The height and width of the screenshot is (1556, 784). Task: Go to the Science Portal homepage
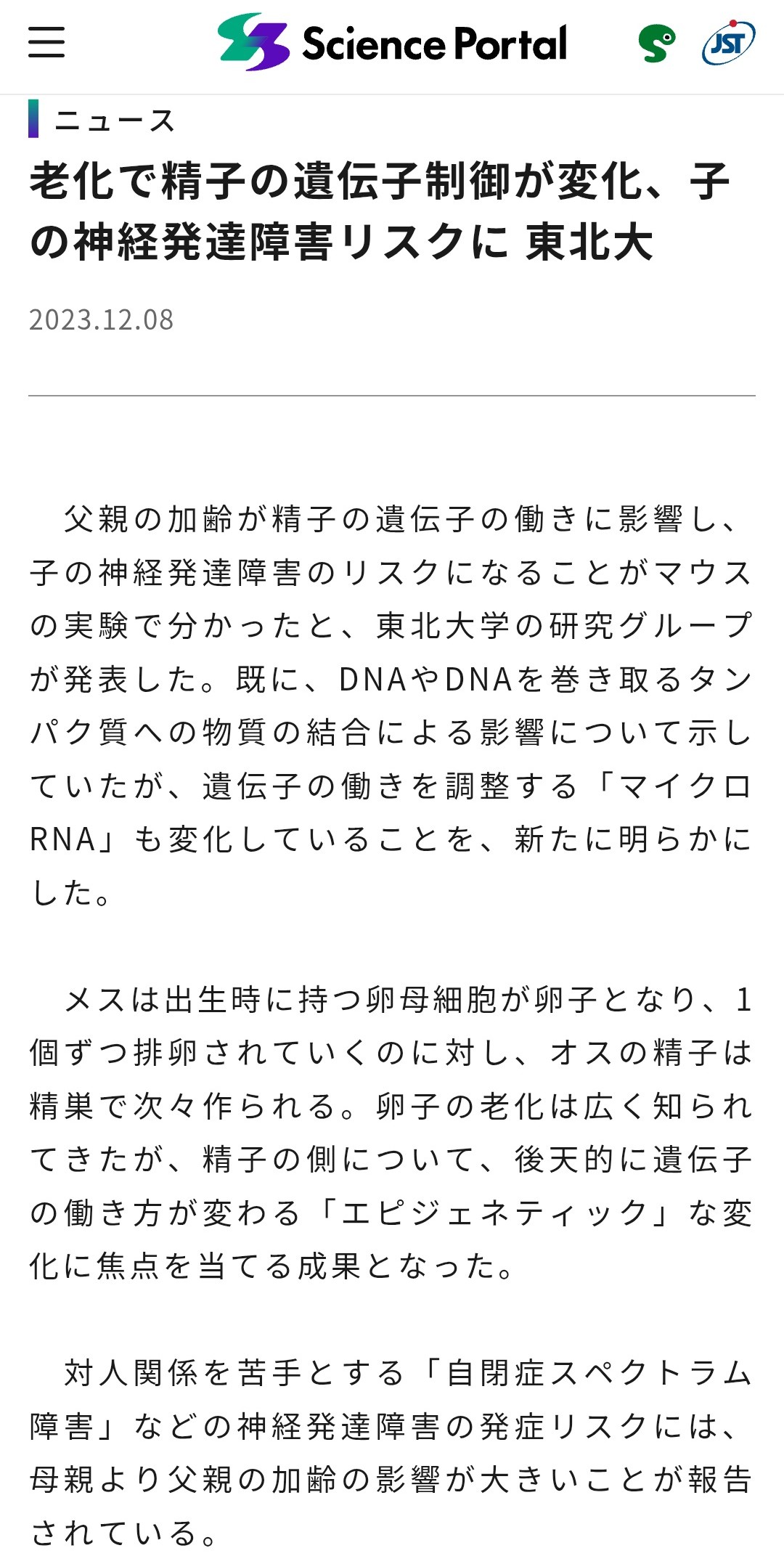pos(392,42)
